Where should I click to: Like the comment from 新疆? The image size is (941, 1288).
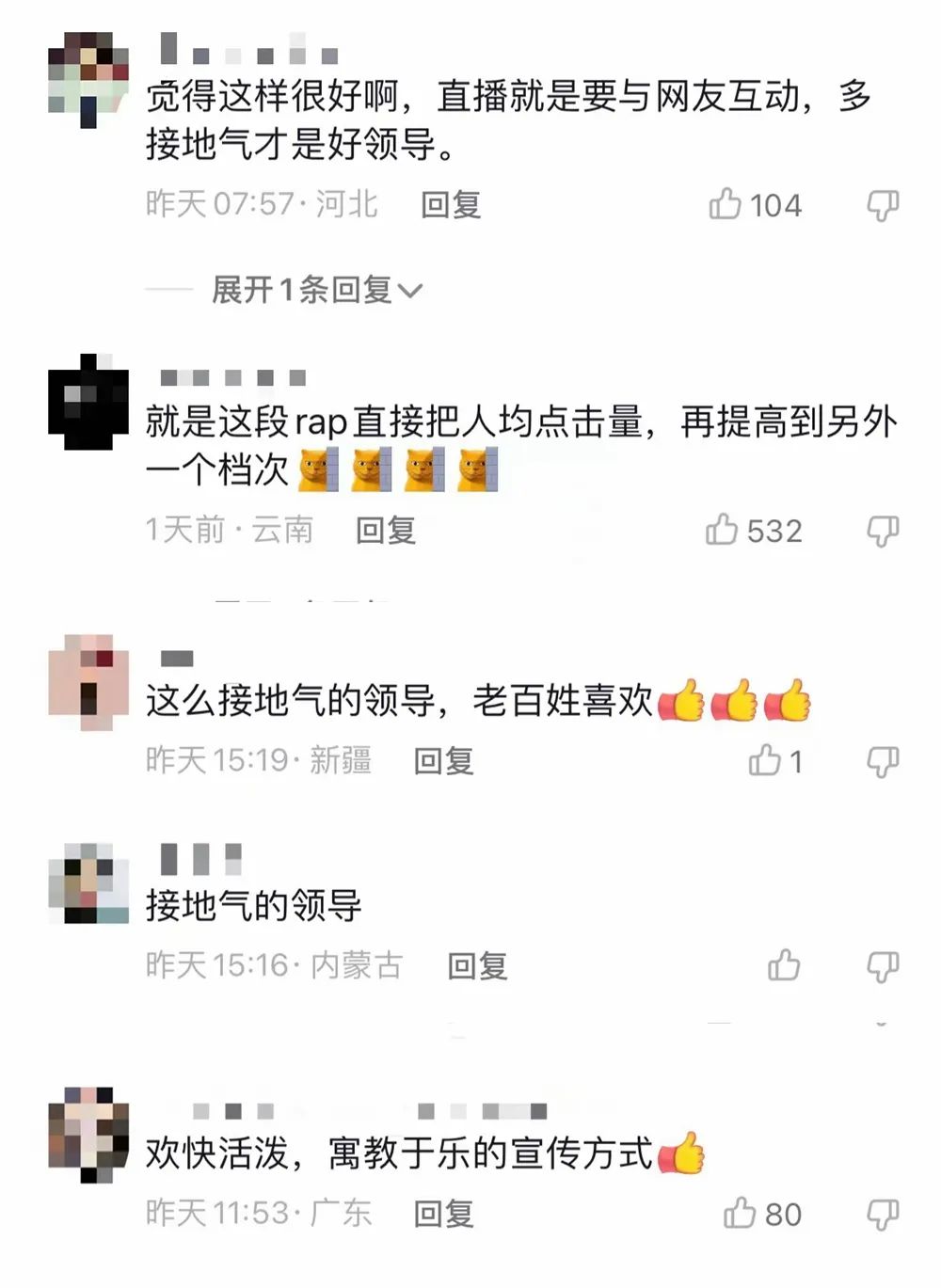tap(765, 760)
